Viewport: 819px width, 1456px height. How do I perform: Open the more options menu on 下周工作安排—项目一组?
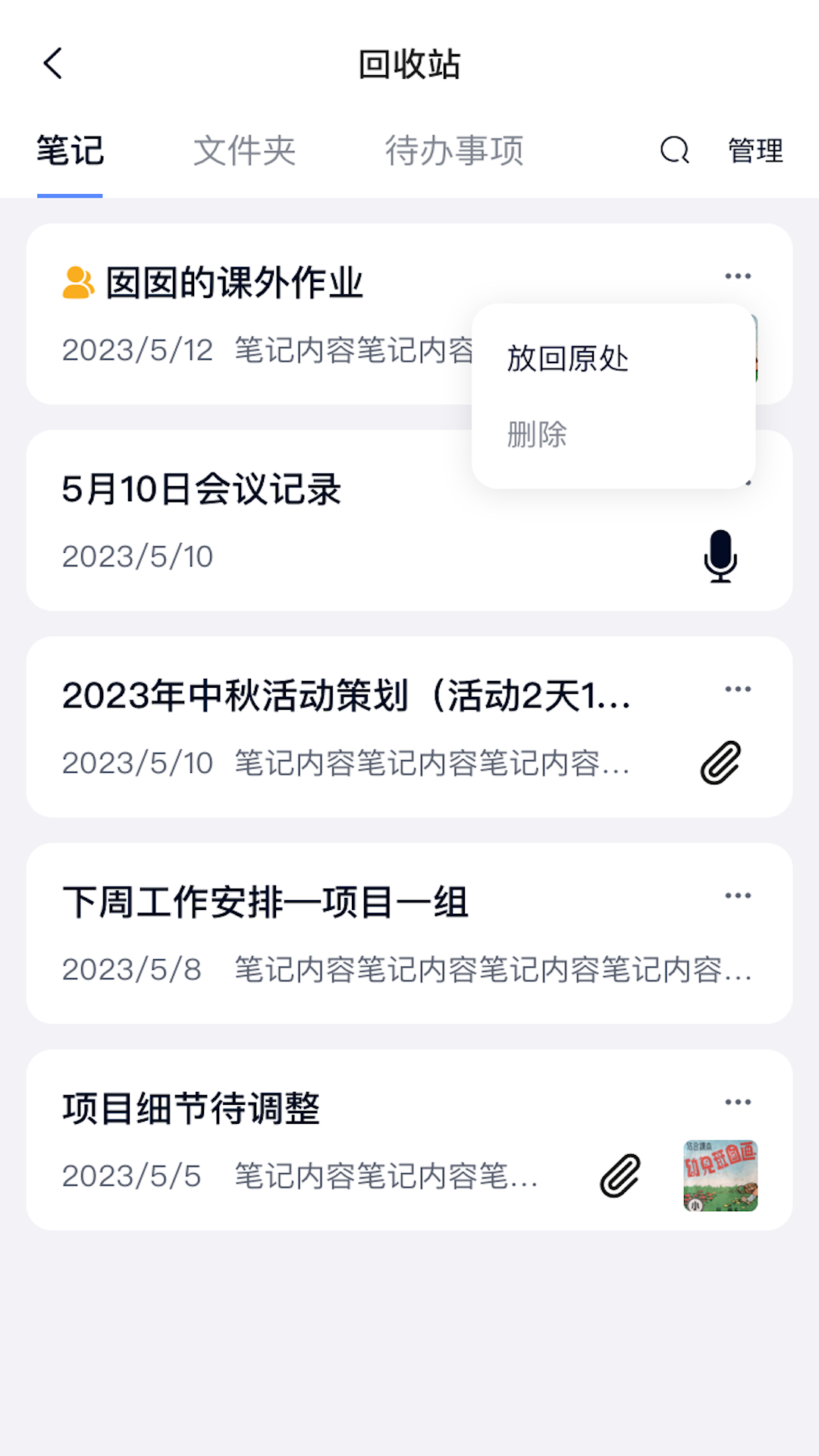coord(737,895)
